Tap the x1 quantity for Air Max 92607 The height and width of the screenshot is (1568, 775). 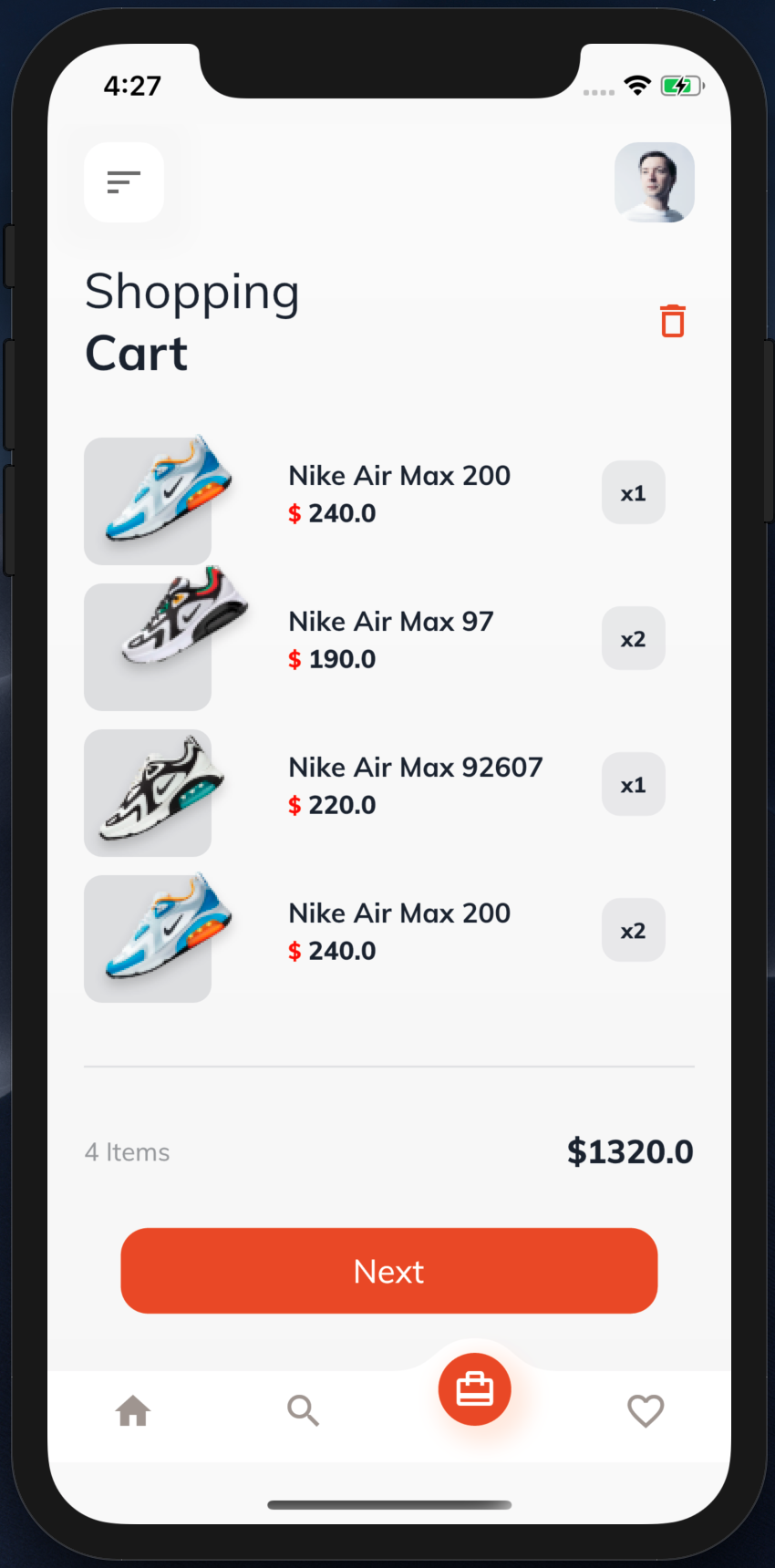click(633, 784)
